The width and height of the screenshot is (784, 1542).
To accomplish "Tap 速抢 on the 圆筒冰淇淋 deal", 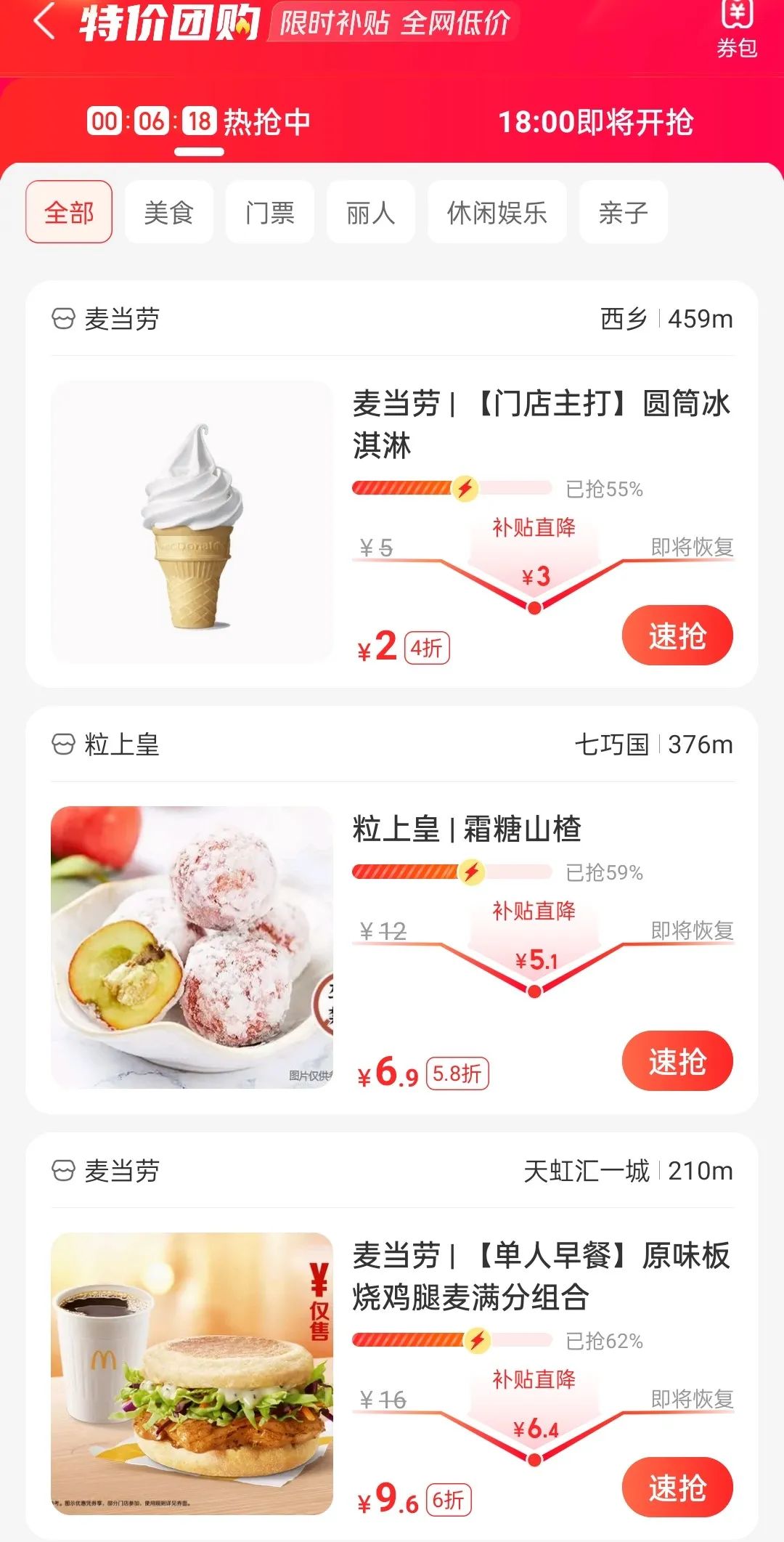I will point(677,634).
